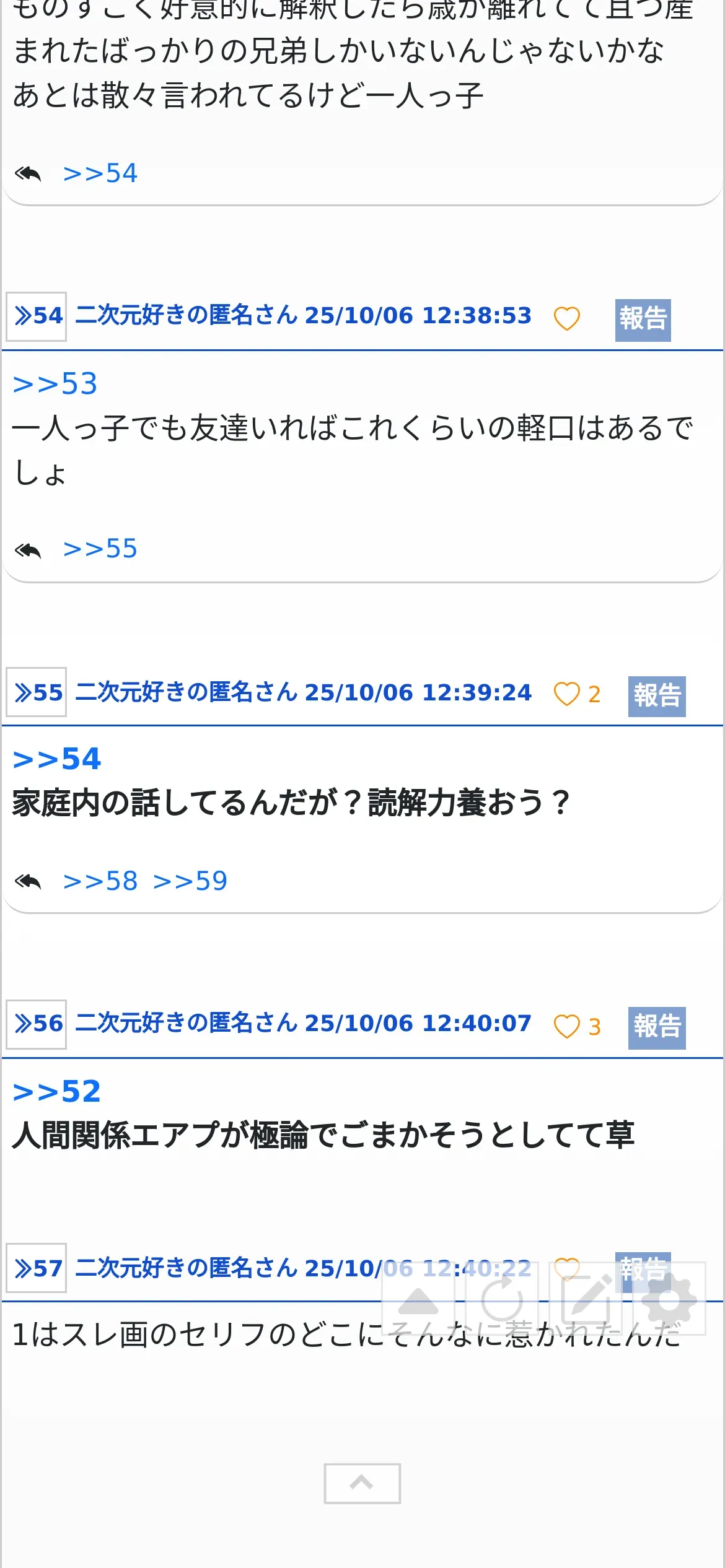Open the >>54 anchor in post 55
Image resolution: width=725 pixels, height=1568 pixels.
[x=56, y=760]
